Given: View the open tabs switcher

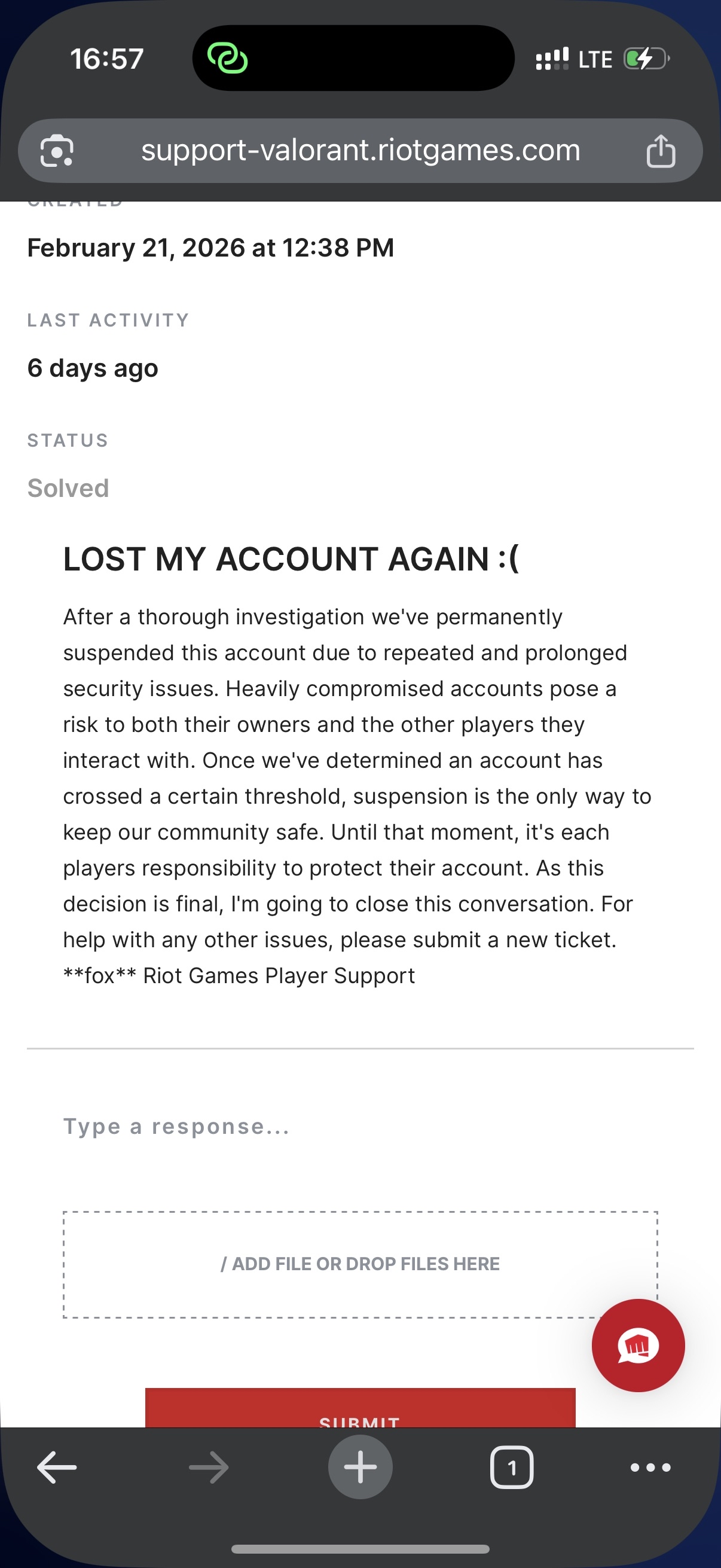Looking at the screenshot, I should tap(511, 1468).
